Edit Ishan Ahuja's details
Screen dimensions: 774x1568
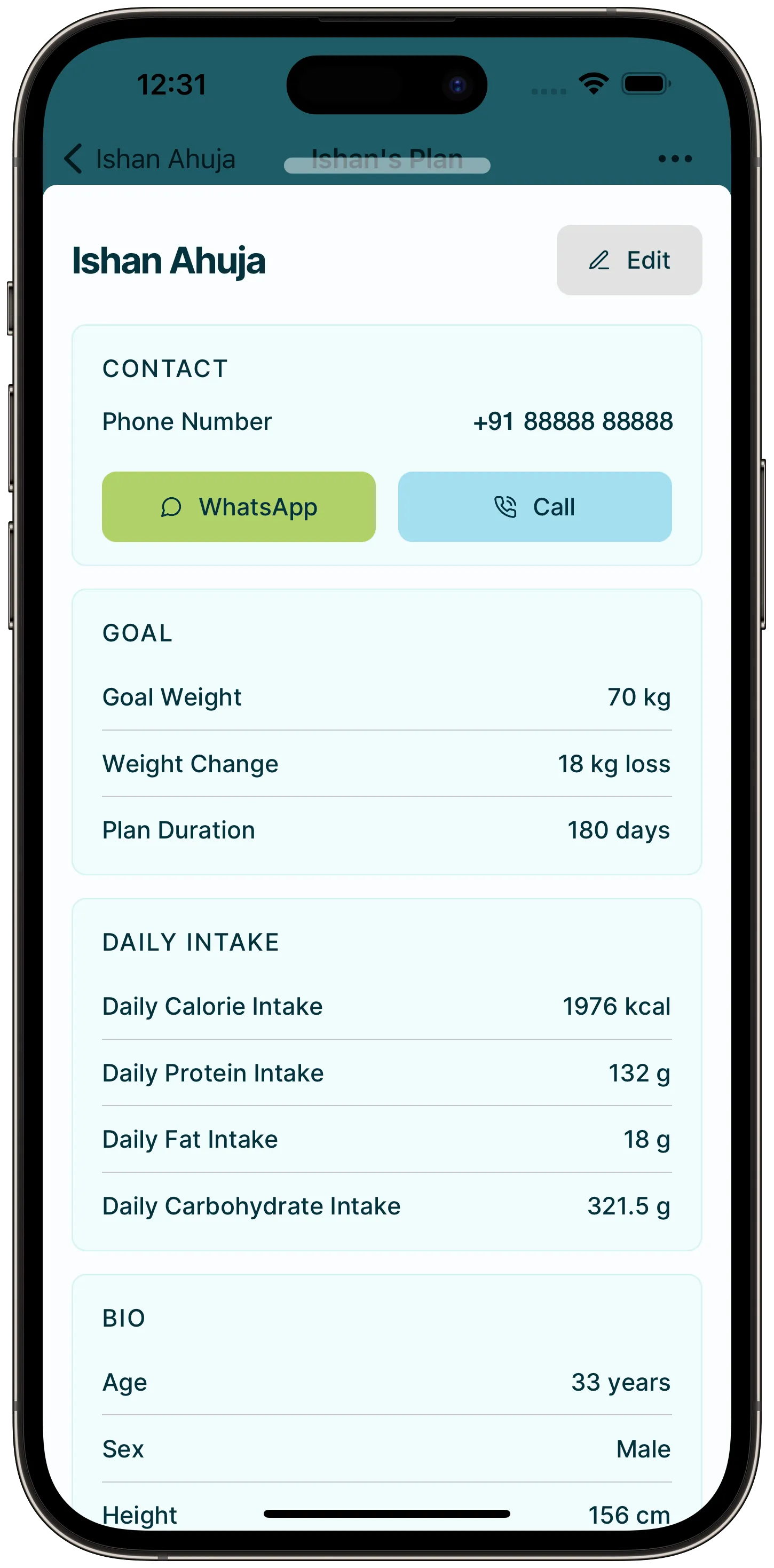(629, 261)
